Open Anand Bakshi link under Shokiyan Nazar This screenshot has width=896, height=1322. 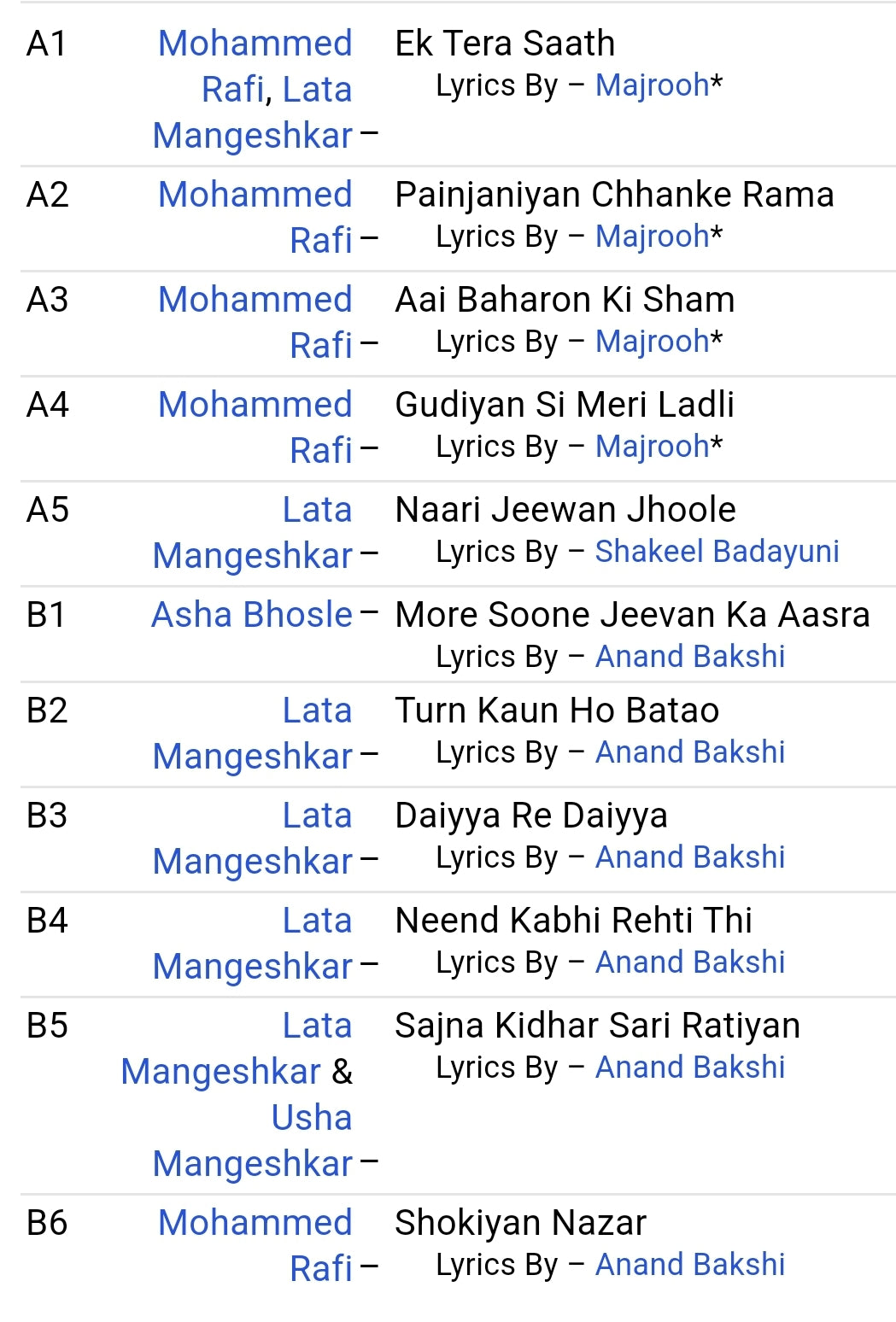coord(689,1265)
